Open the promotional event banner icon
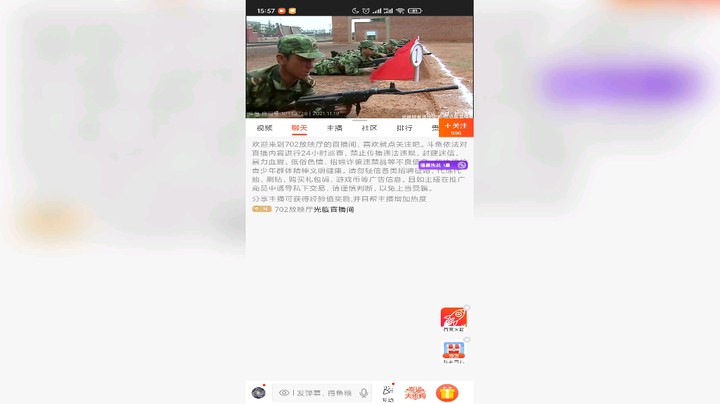The image size is (720, 404). coord(415,392)
